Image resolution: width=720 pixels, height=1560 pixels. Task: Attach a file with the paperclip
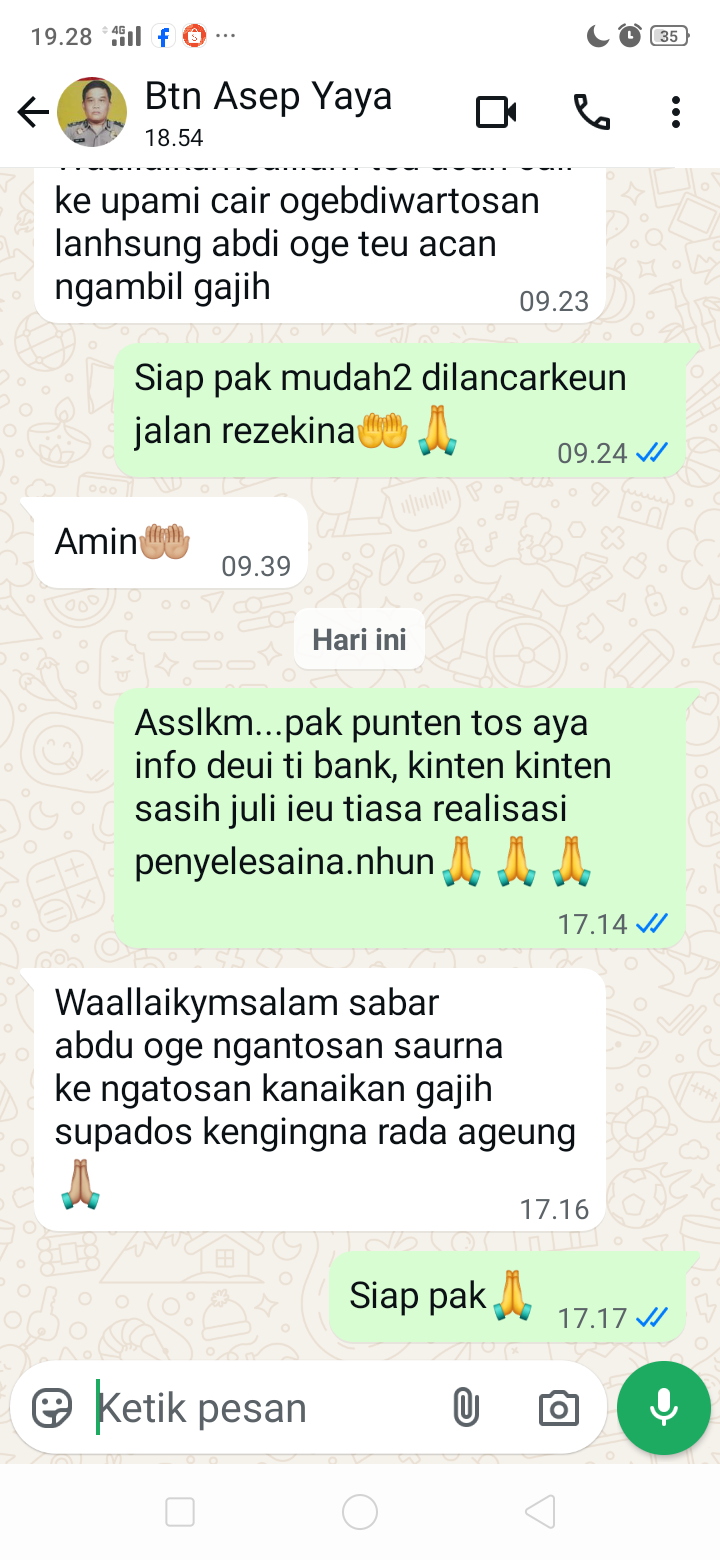click(x=466, y=1408)
